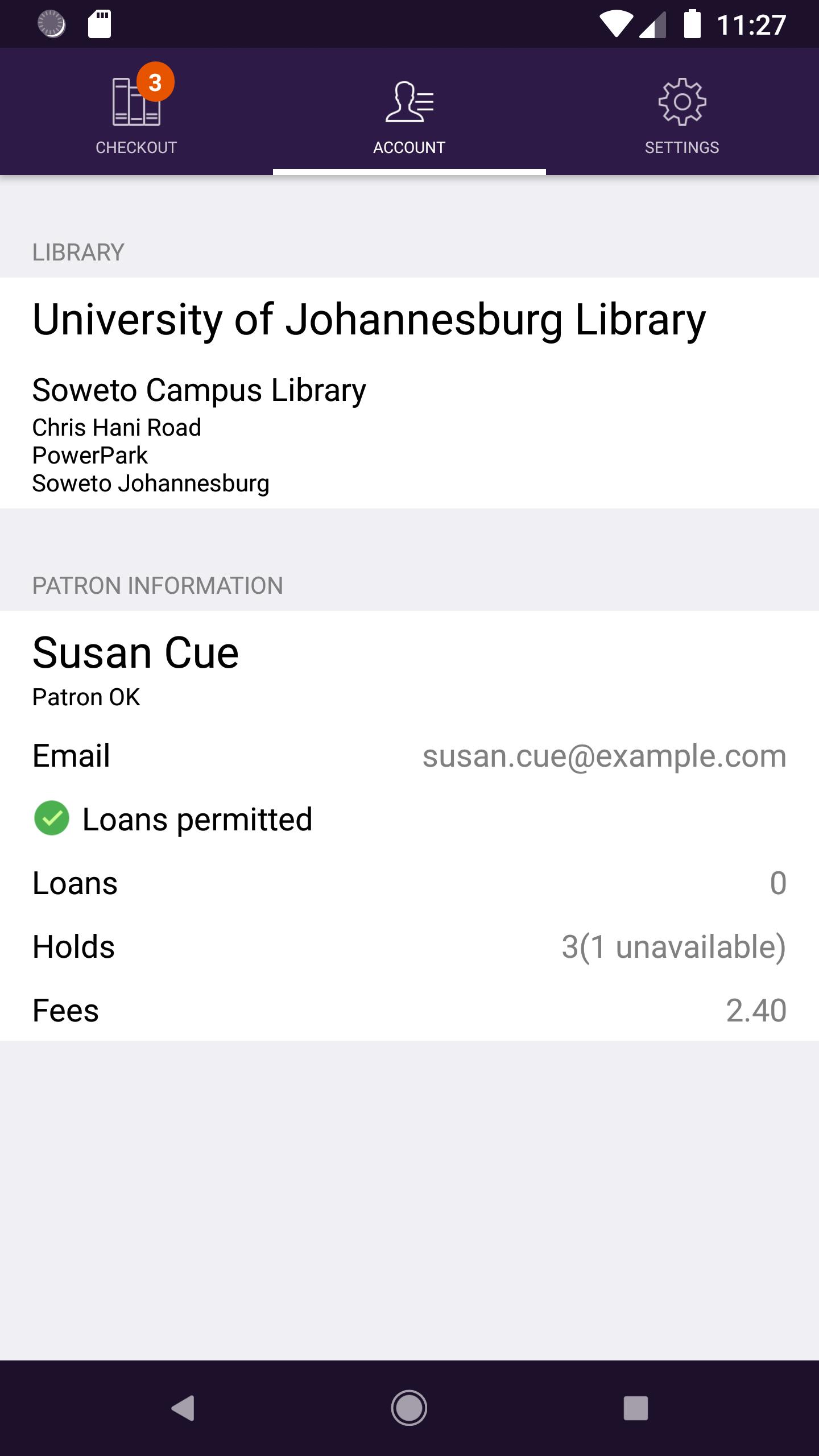
Task: Go back using the system back button
Action: tap(183, 1408)
